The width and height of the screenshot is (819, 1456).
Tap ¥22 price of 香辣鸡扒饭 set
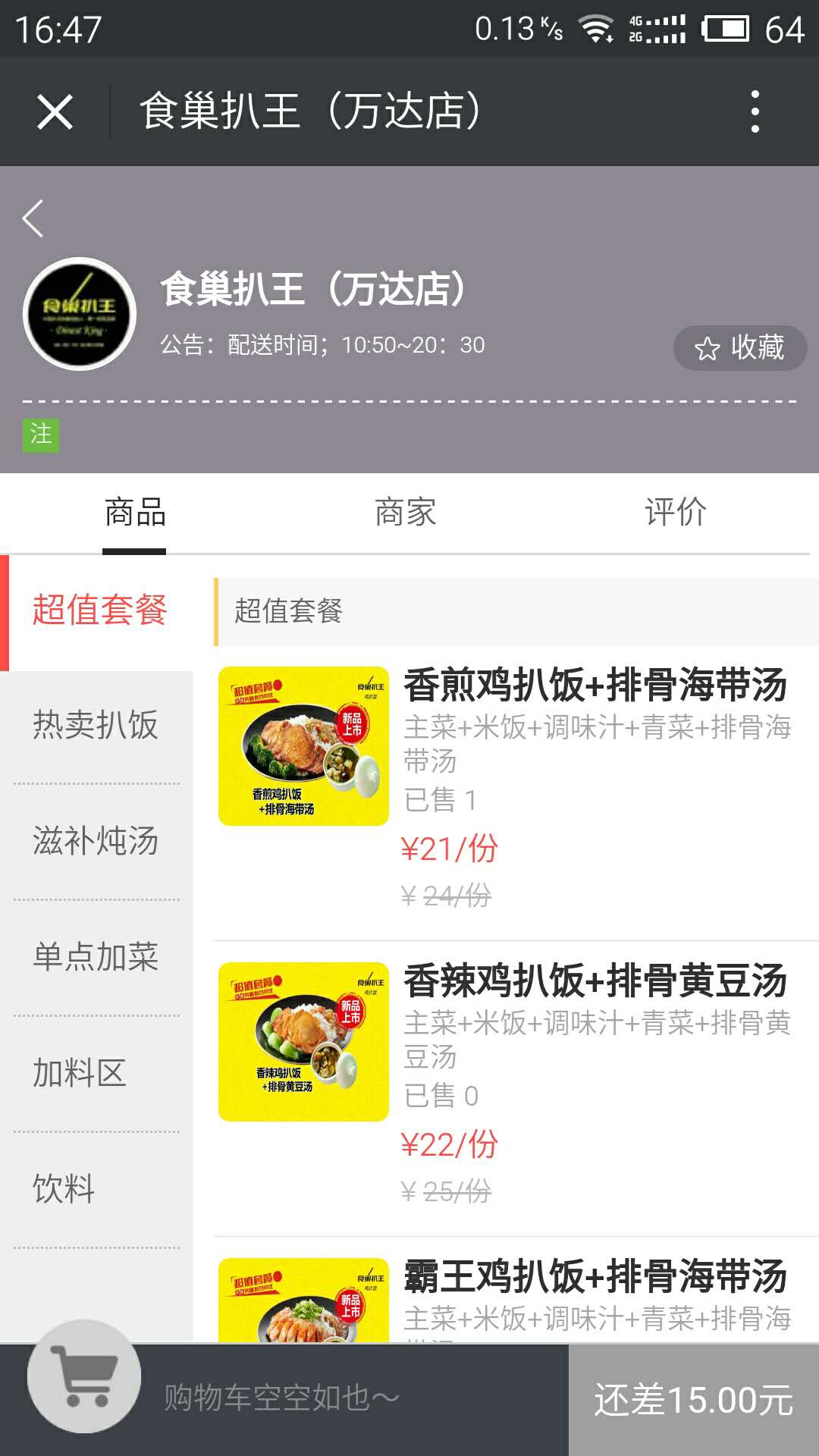click(x=447, y=1147)
